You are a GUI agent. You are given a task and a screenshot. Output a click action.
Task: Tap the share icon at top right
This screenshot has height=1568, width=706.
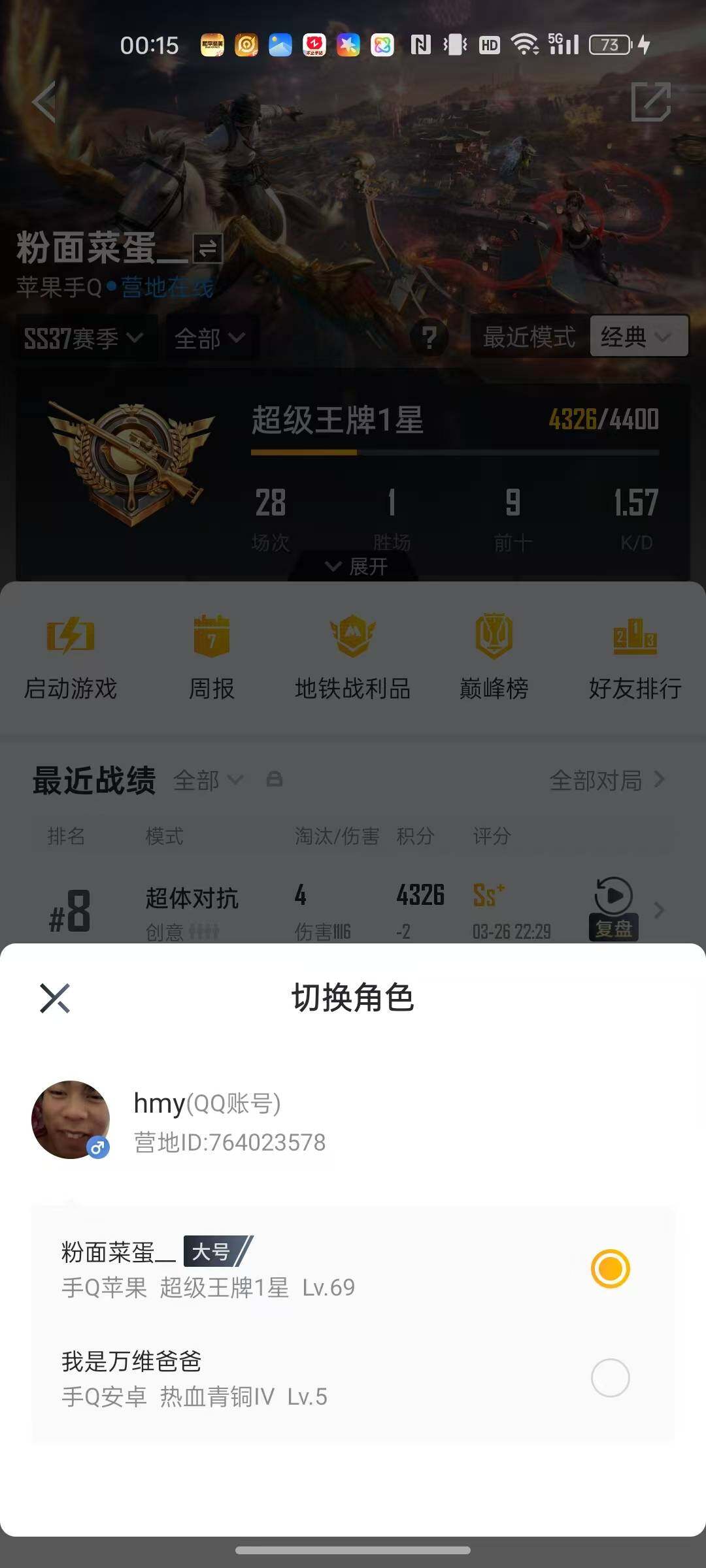(x=650, y=101)
